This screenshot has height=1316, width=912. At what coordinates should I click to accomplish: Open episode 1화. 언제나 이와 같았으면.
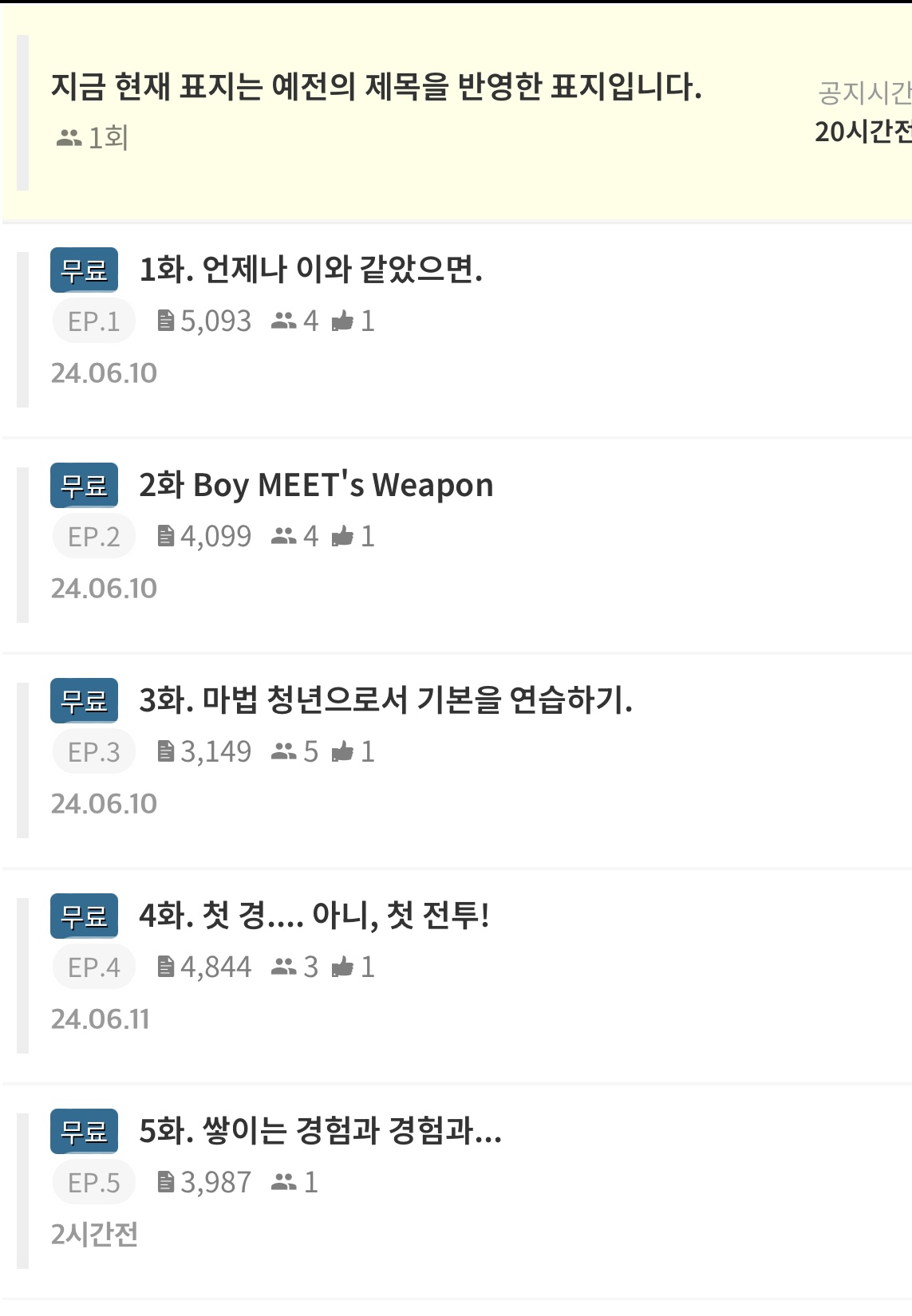[x=310, y=270]
